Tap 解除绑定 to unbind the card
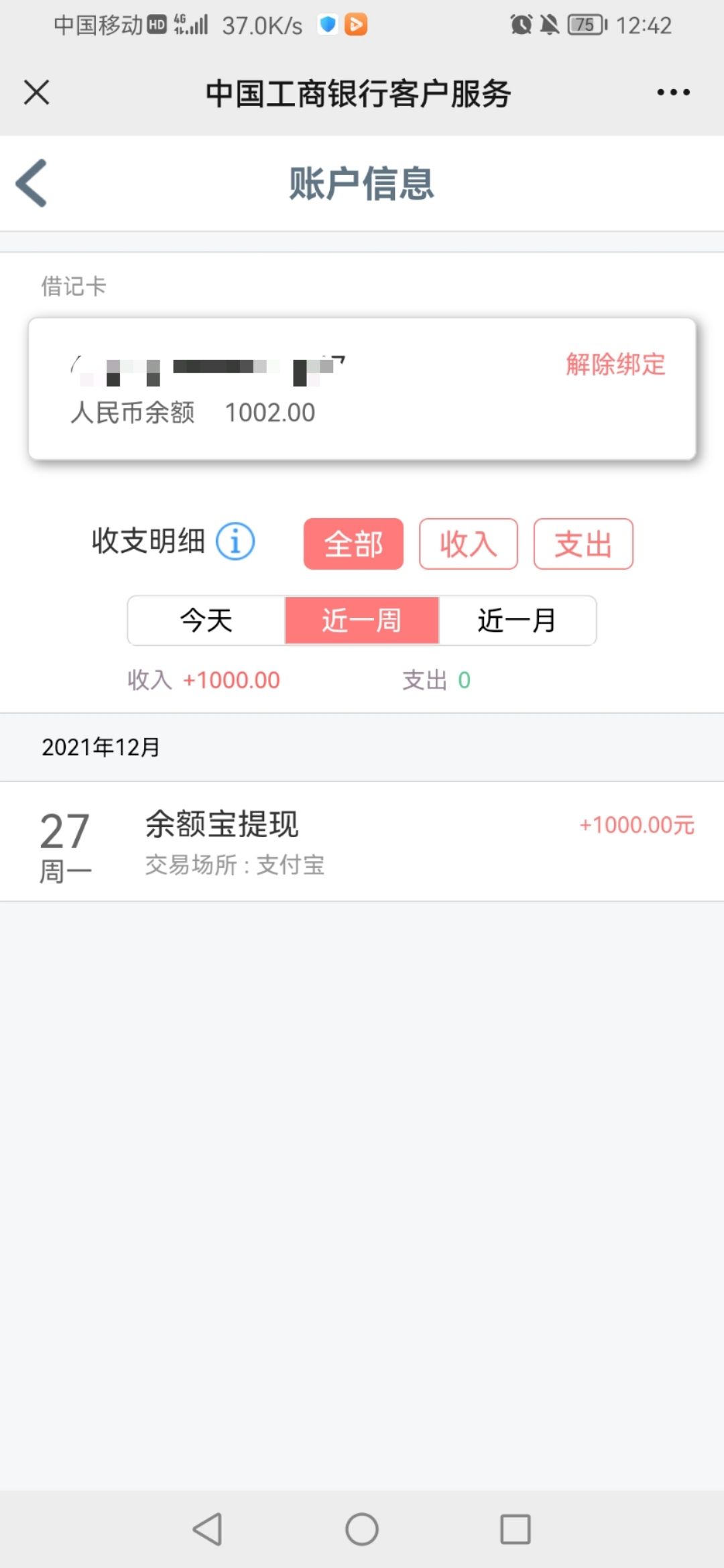 [615, 365]
